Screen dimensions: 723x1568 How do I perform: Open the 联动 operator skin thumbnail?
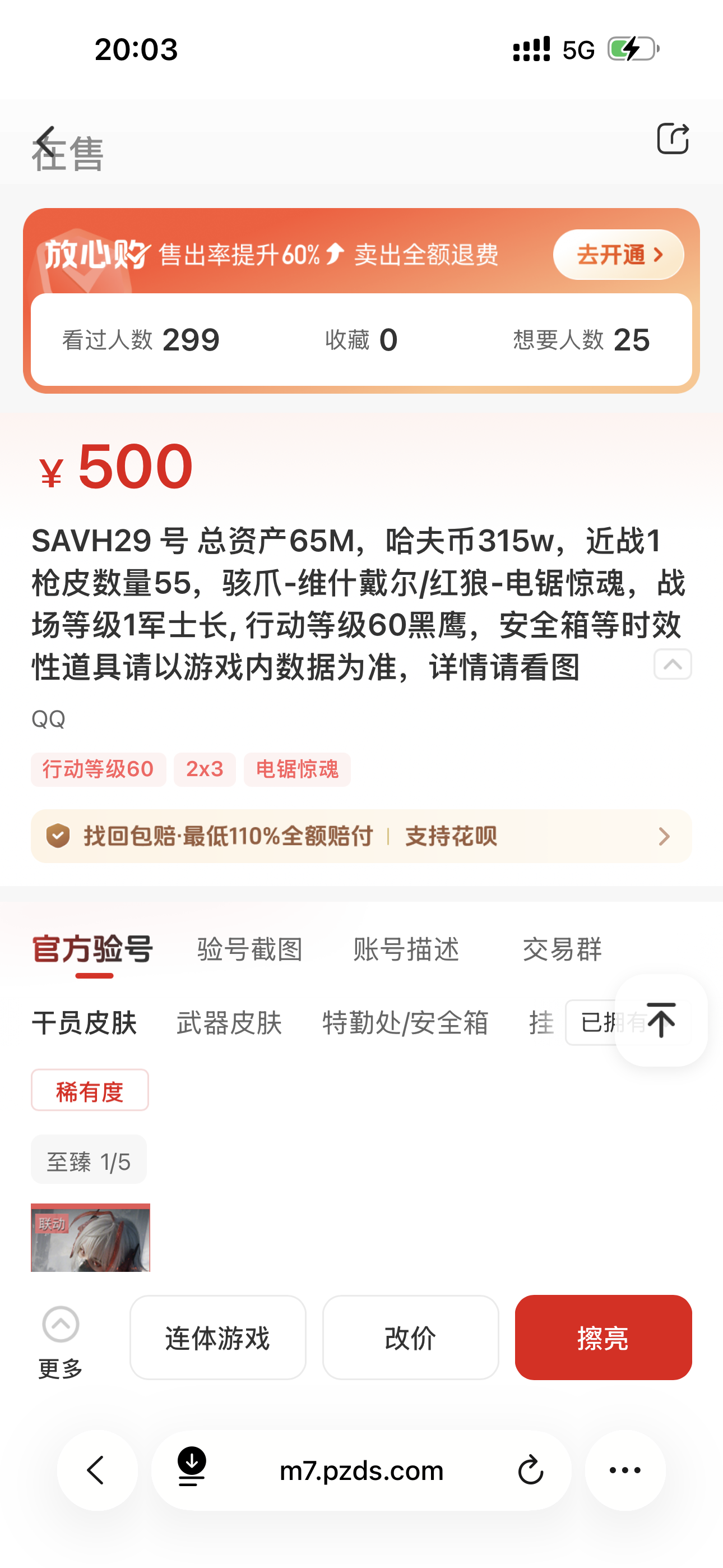pos(91,1238)
